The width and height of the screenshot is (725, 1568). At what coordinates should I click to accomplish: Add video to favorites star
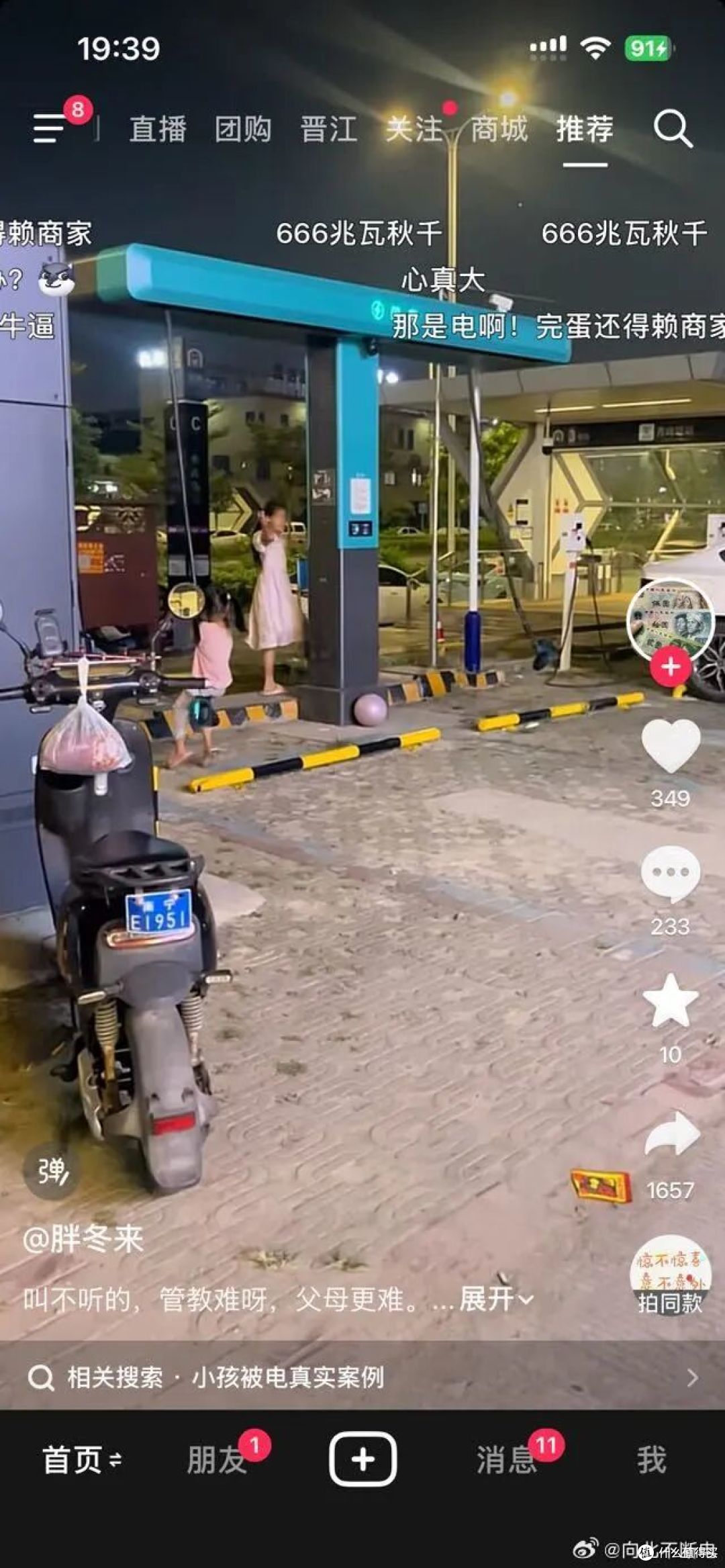tap(670, 1001)
